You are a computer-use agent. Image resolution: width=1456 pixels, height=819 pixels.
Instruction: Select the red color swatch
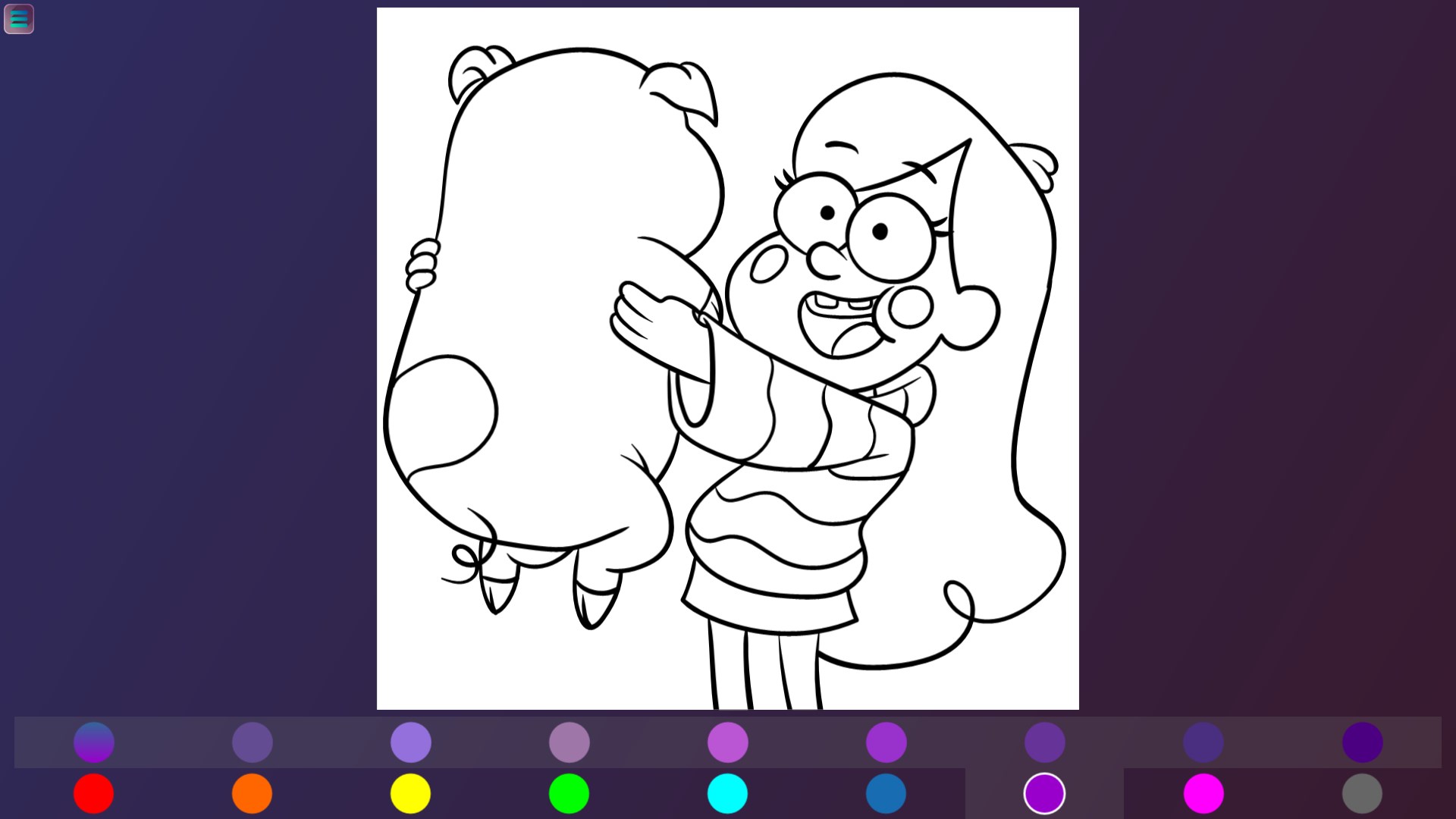pos(93,793)
